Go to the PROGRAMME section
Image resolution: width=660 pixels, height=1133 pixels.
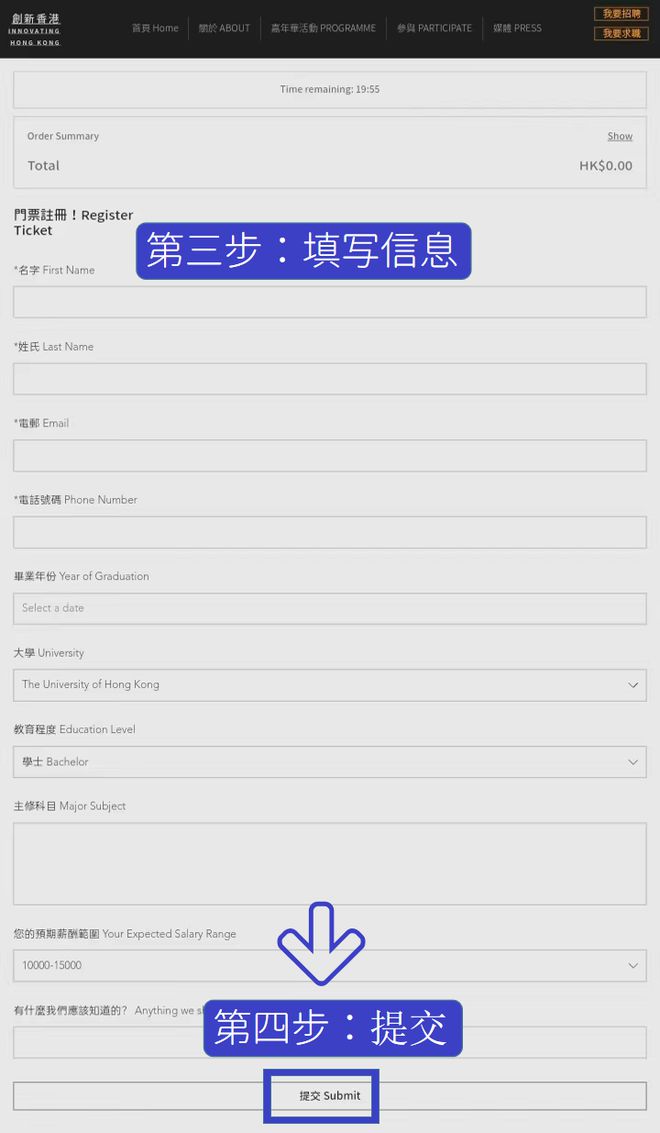coord(323,28)
